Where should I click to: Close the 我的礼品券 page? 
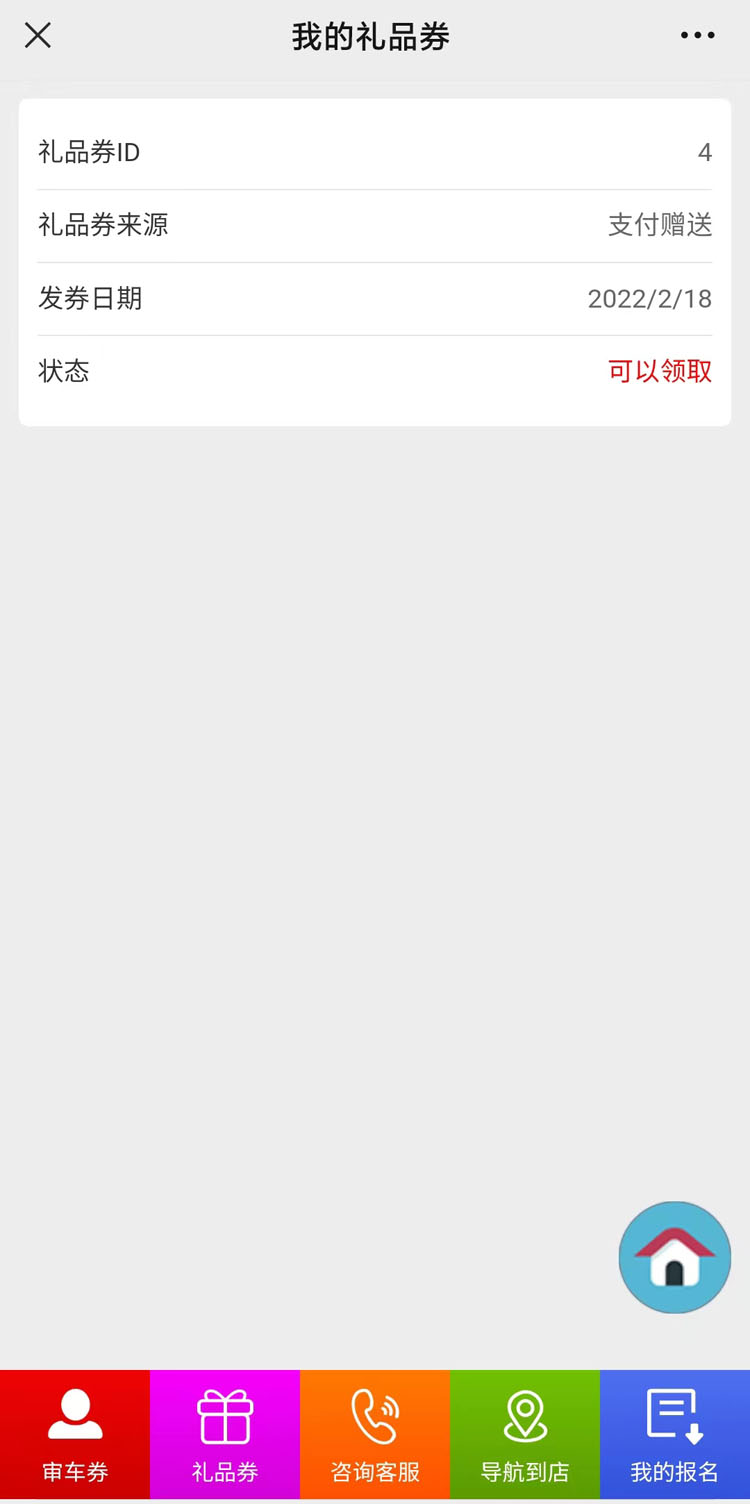tap(38, 36)
